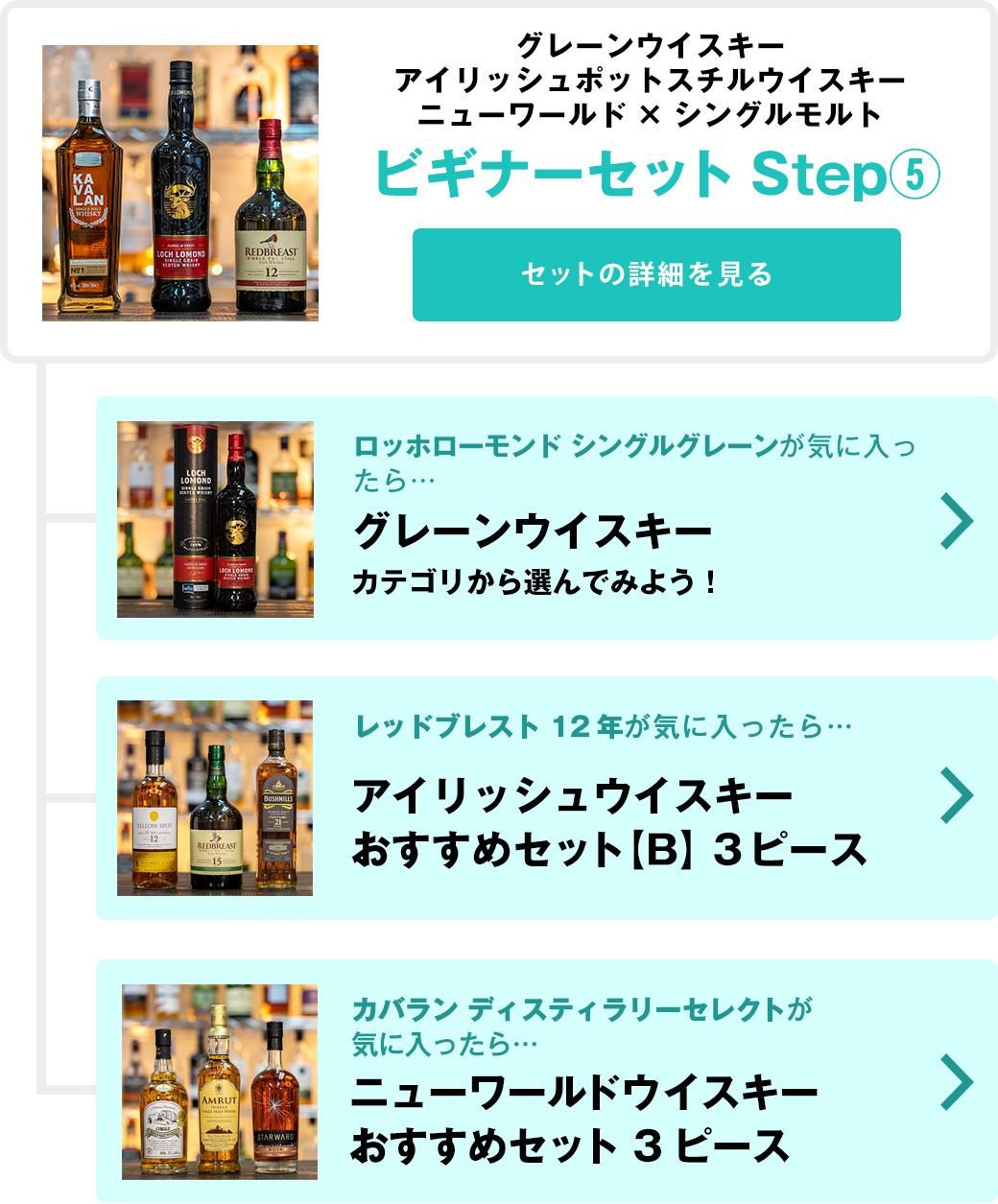
Task: Open the グレーンウイスキー category card
Action: click(x=547, y=518)
